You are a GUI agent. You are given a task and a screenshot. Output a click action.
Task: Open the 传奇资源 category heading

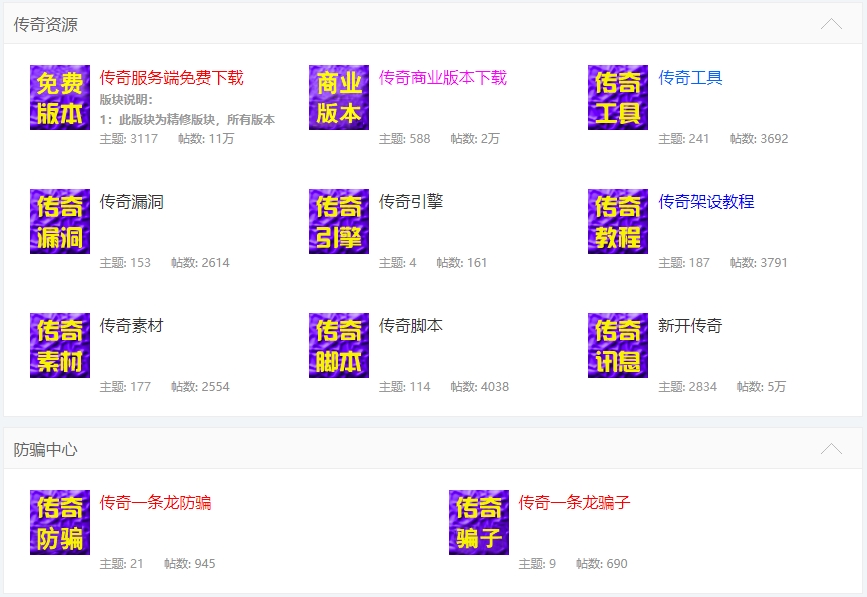pyautogui.click(x=46, y=25)
